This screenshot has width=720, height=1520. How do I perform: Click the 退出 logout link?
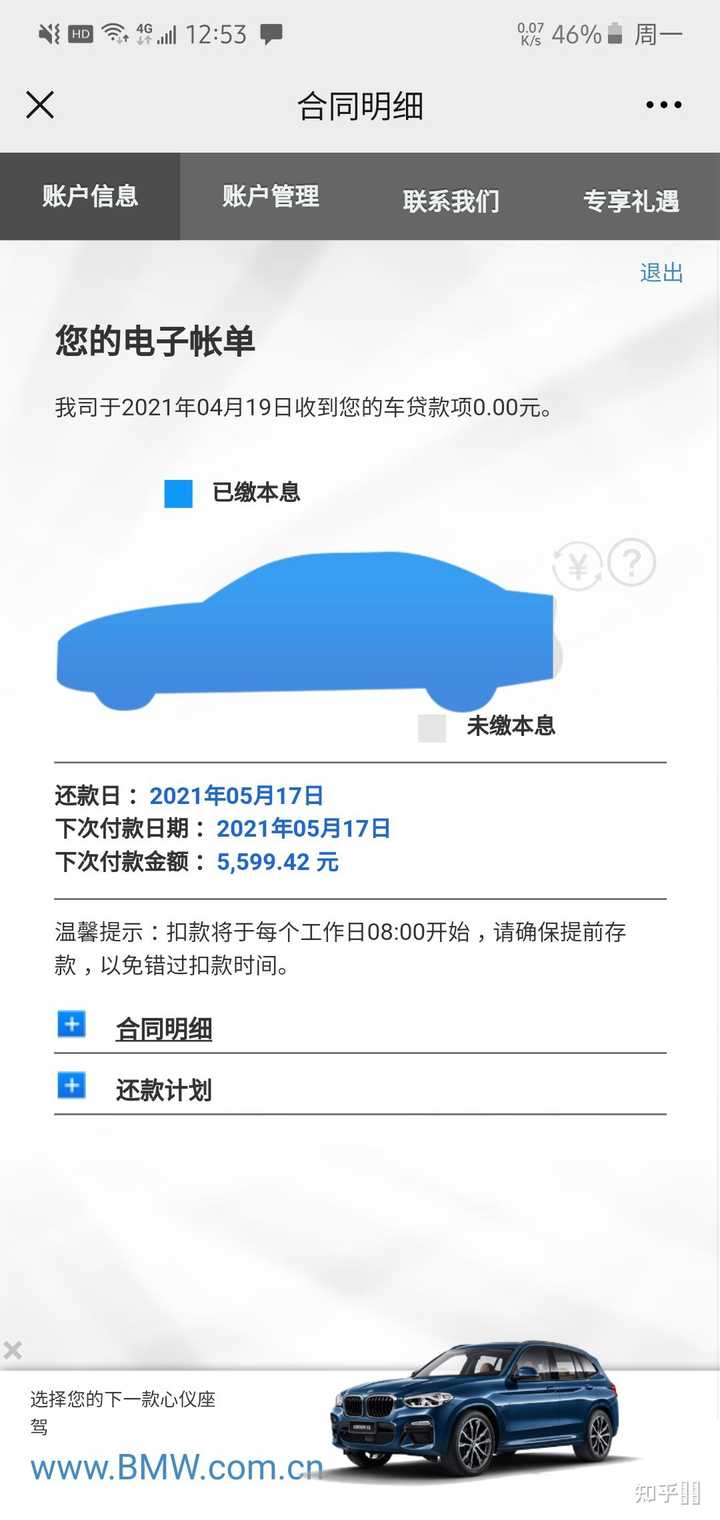[660, 273]
